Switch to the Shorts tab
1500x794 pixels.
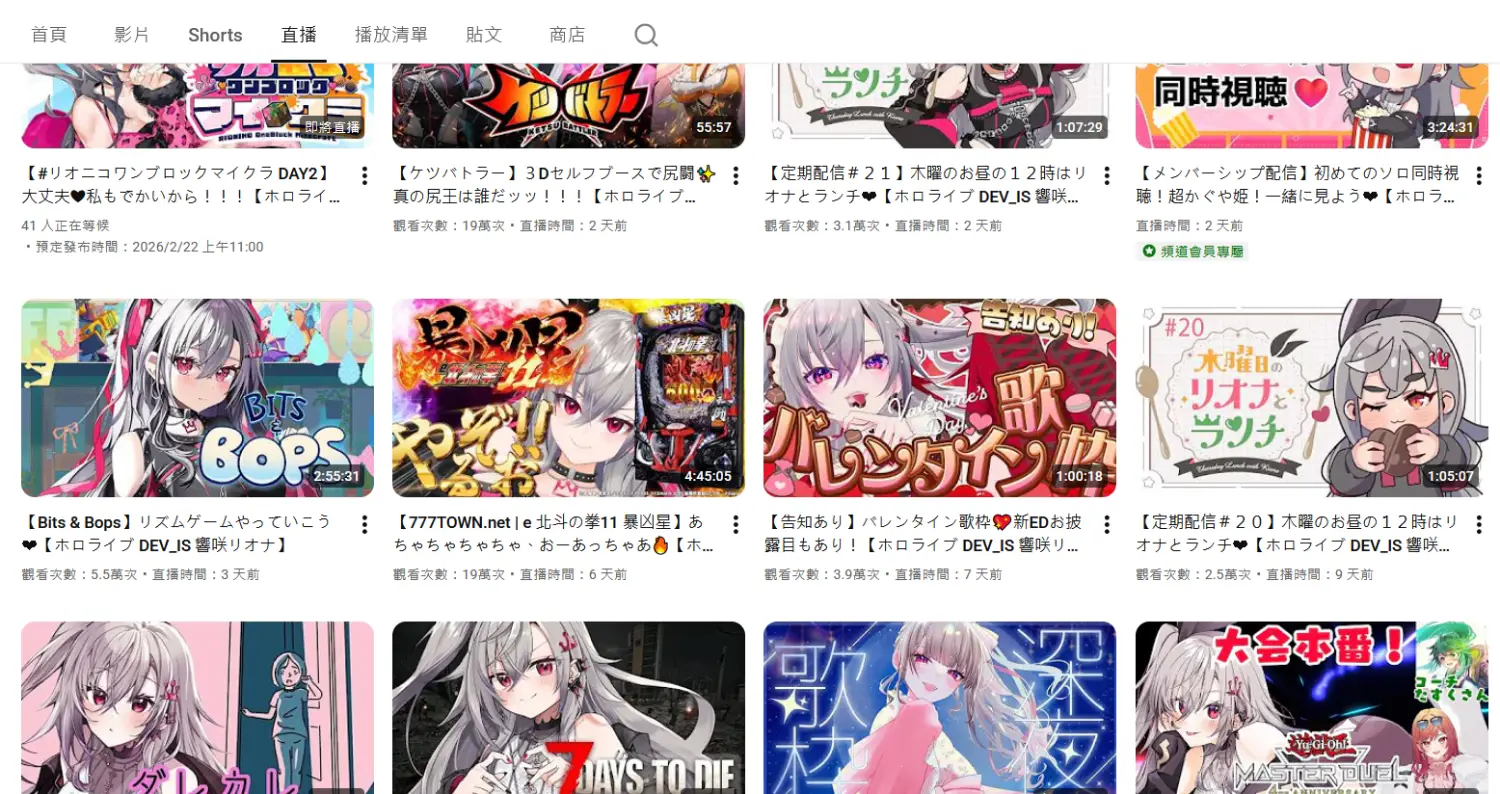[x=215, y=35]
